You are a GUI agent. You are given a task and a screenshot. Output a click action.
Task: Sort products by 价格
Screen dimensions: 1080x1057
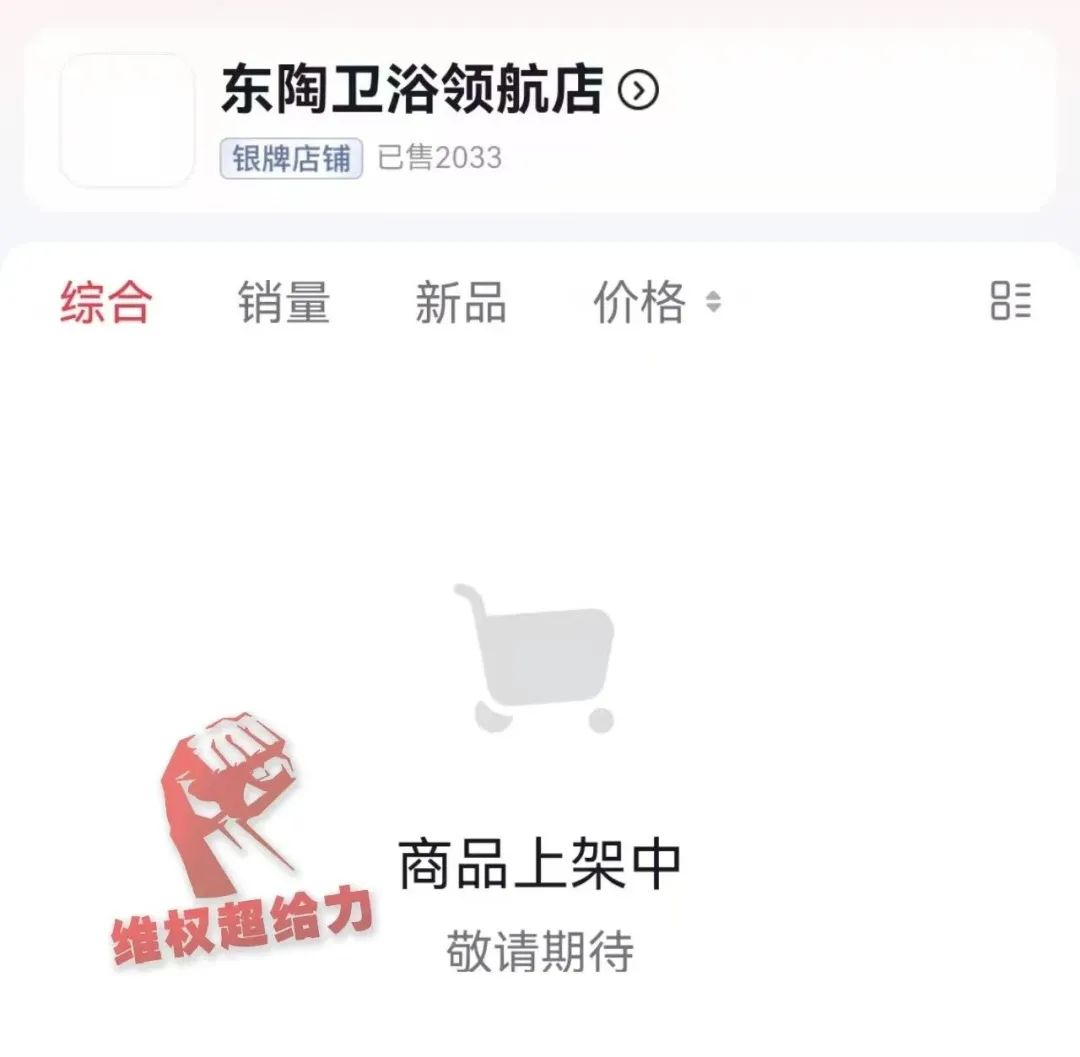[655, 302]
